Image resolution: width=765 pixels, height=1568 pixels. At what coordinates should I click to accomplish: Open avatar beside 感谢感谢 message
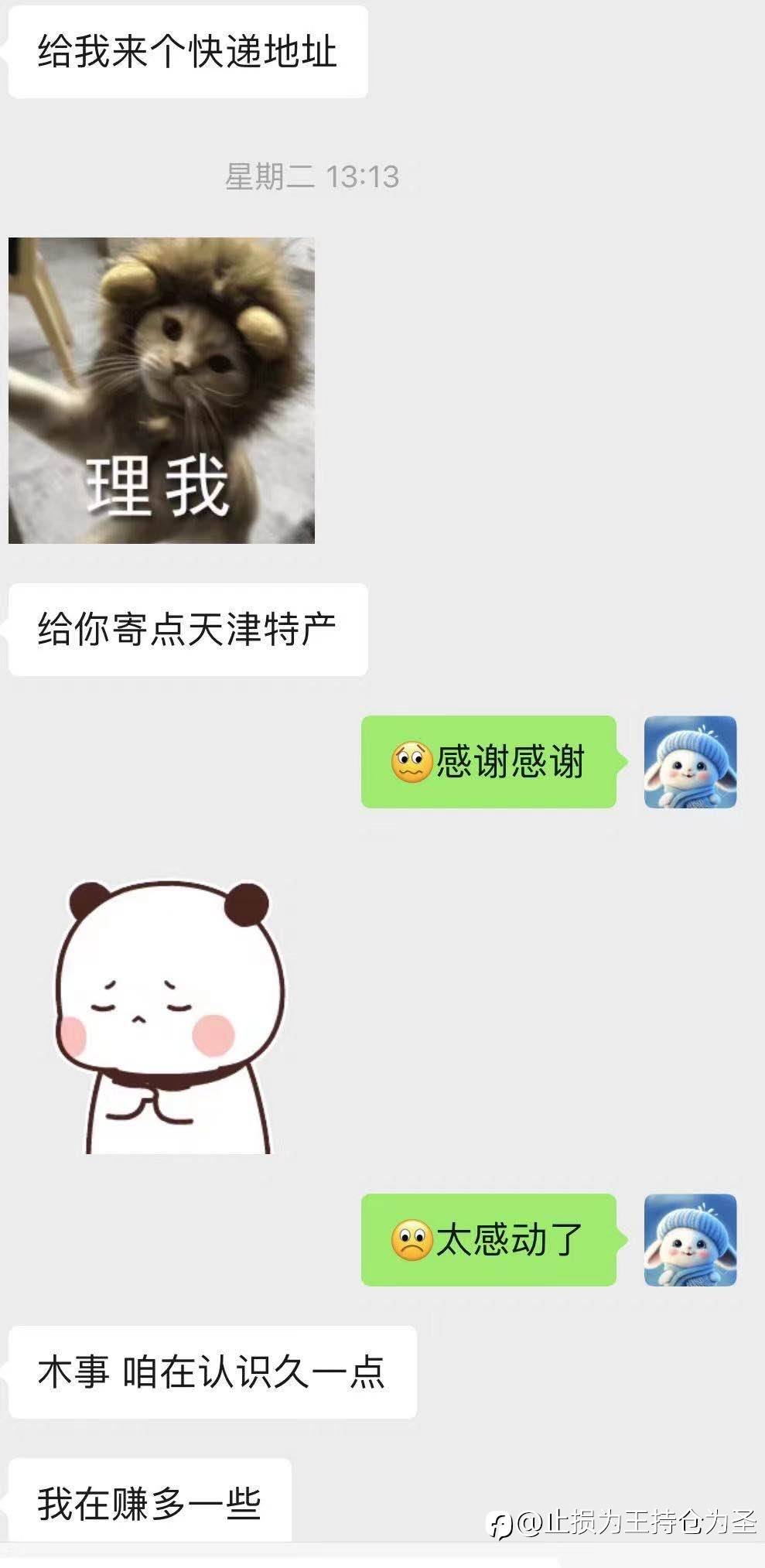pos(690,762)
